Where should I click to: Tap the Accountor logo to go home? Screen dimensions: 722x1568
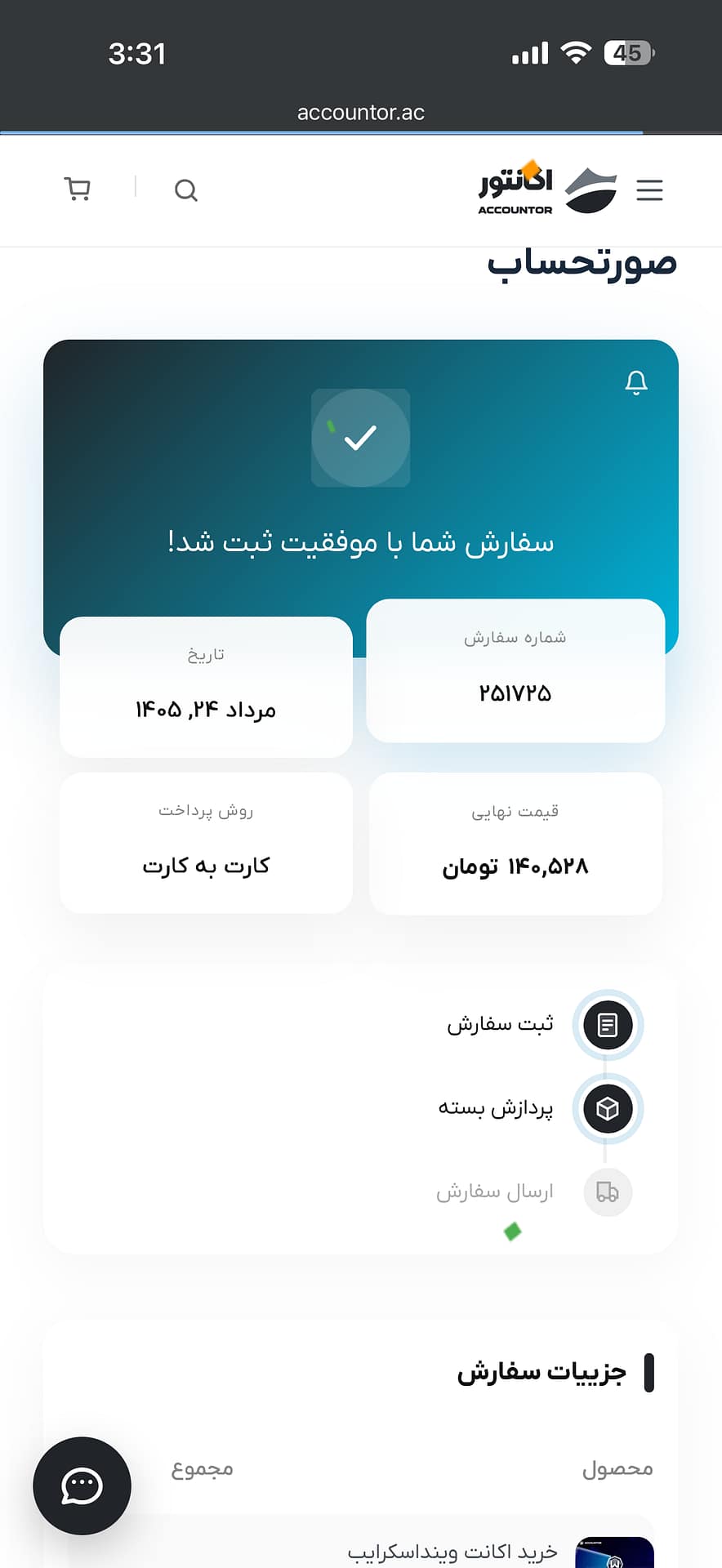(548, 189)
